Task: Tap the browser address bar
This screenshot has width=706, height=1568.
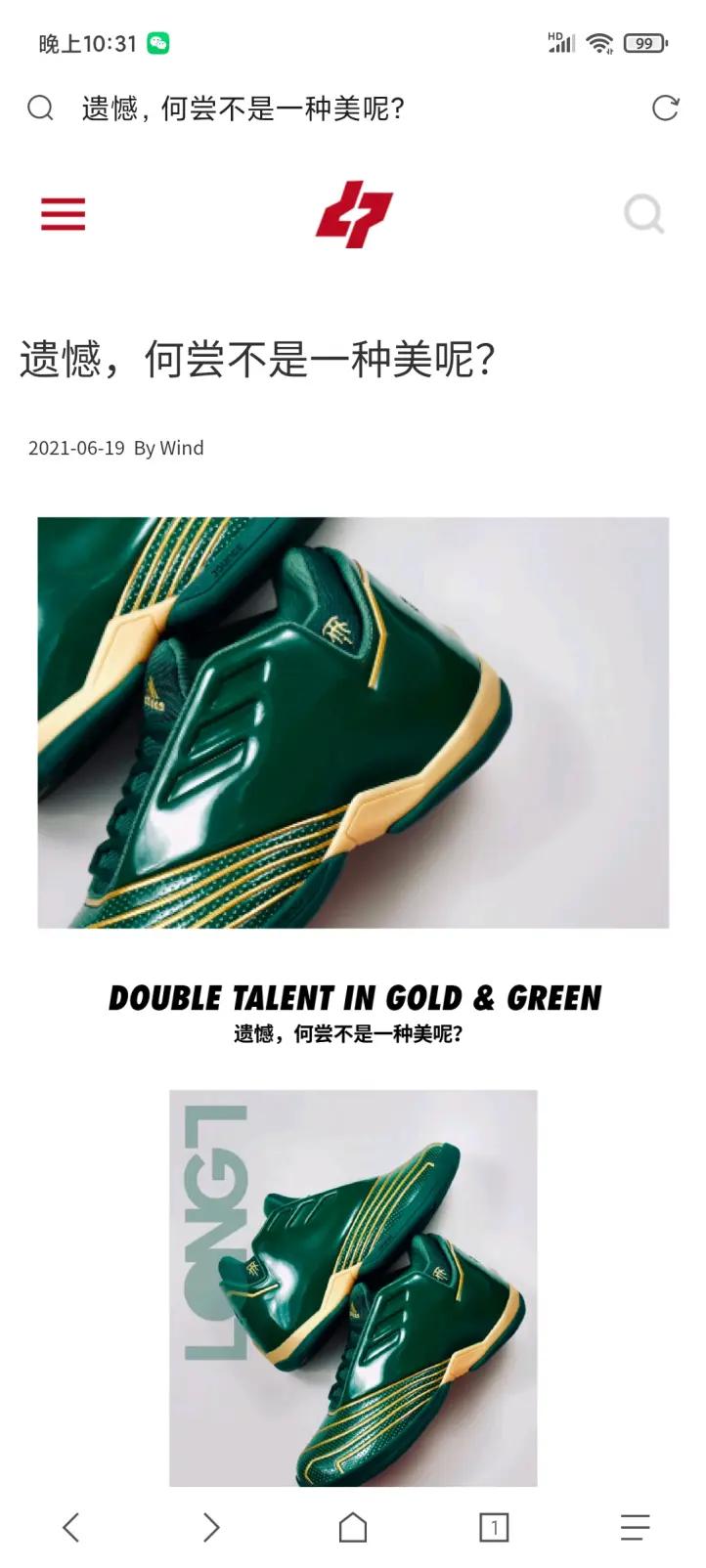Action: 332,109
